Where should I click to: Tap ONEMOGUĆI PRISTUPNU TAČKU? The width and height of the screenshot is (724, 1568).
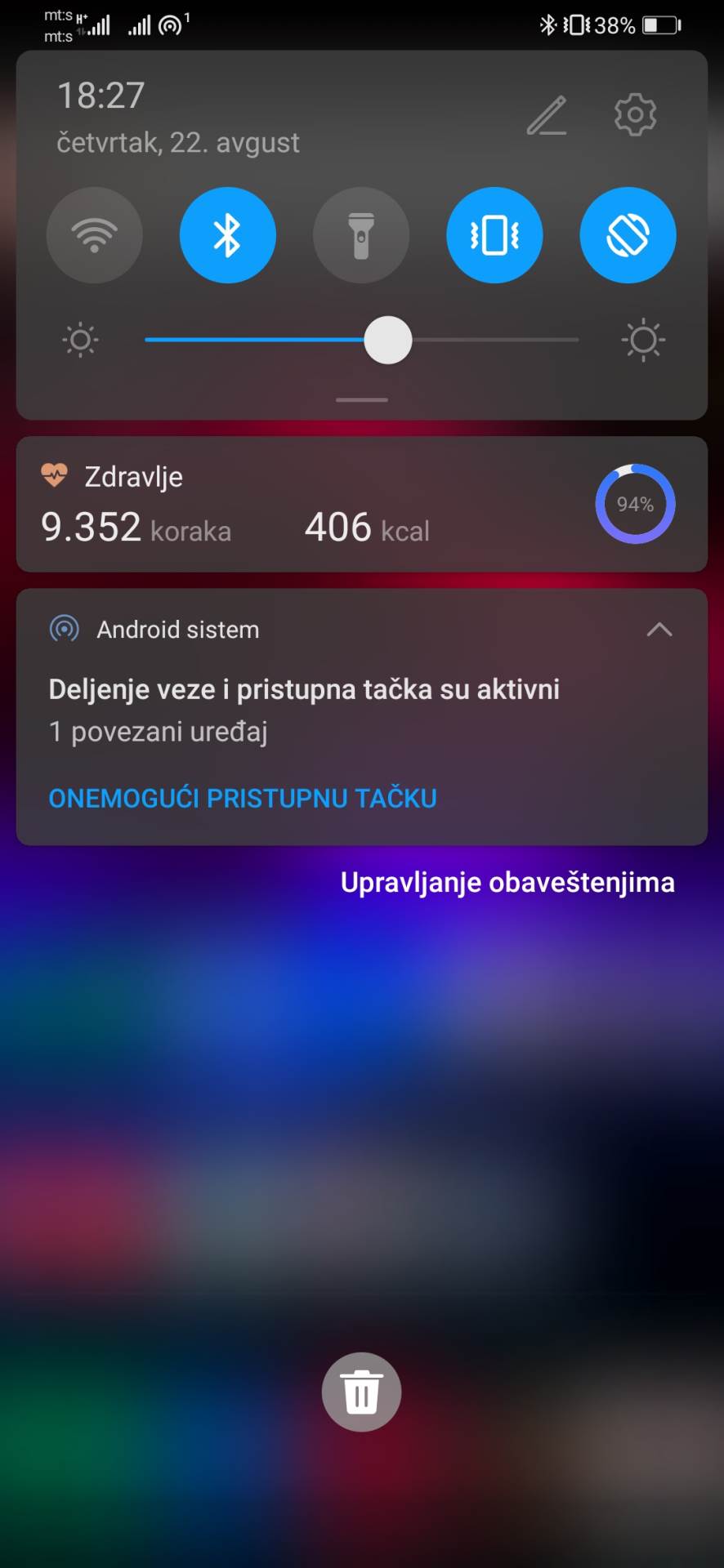point(243,797)
